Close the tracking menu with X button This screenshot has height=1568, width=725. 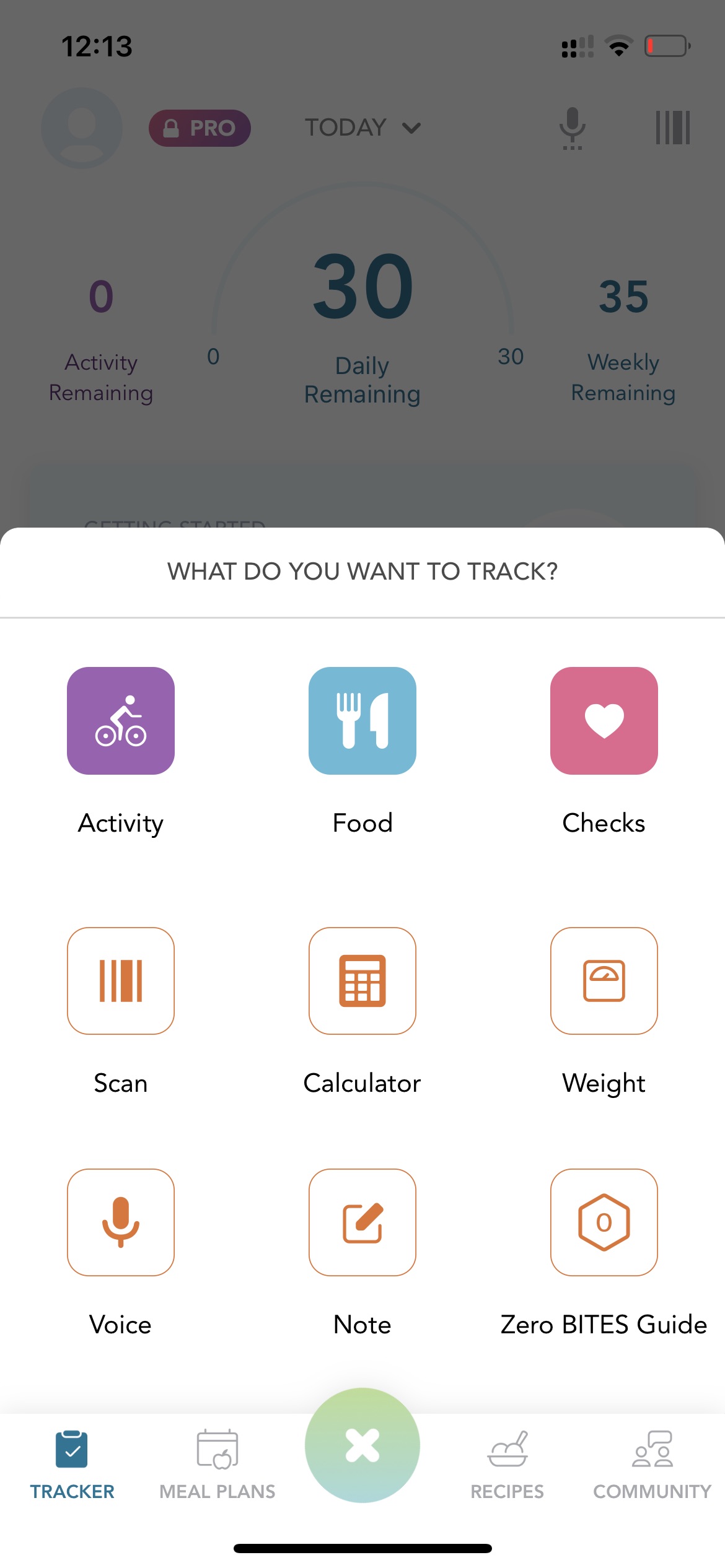362,1445
